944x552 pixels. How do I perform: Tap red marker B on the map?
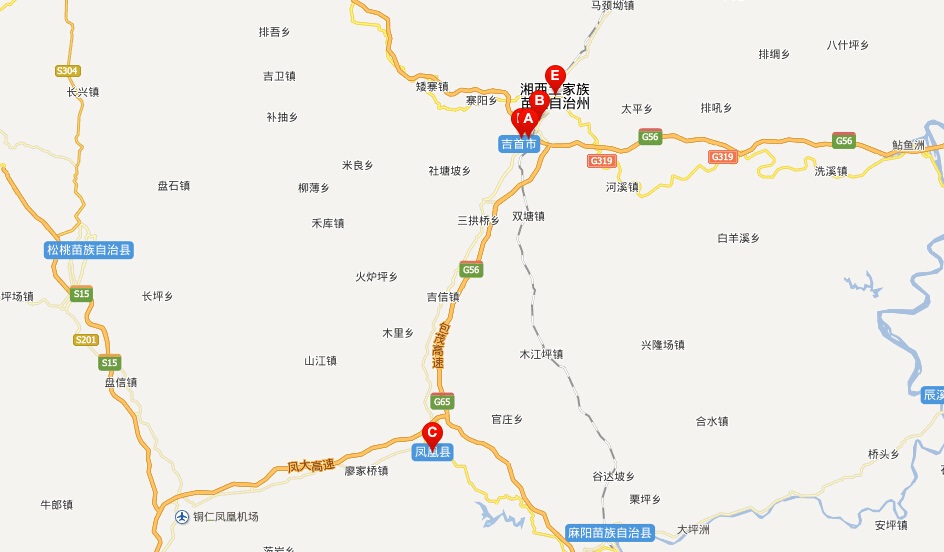[540, 99]
